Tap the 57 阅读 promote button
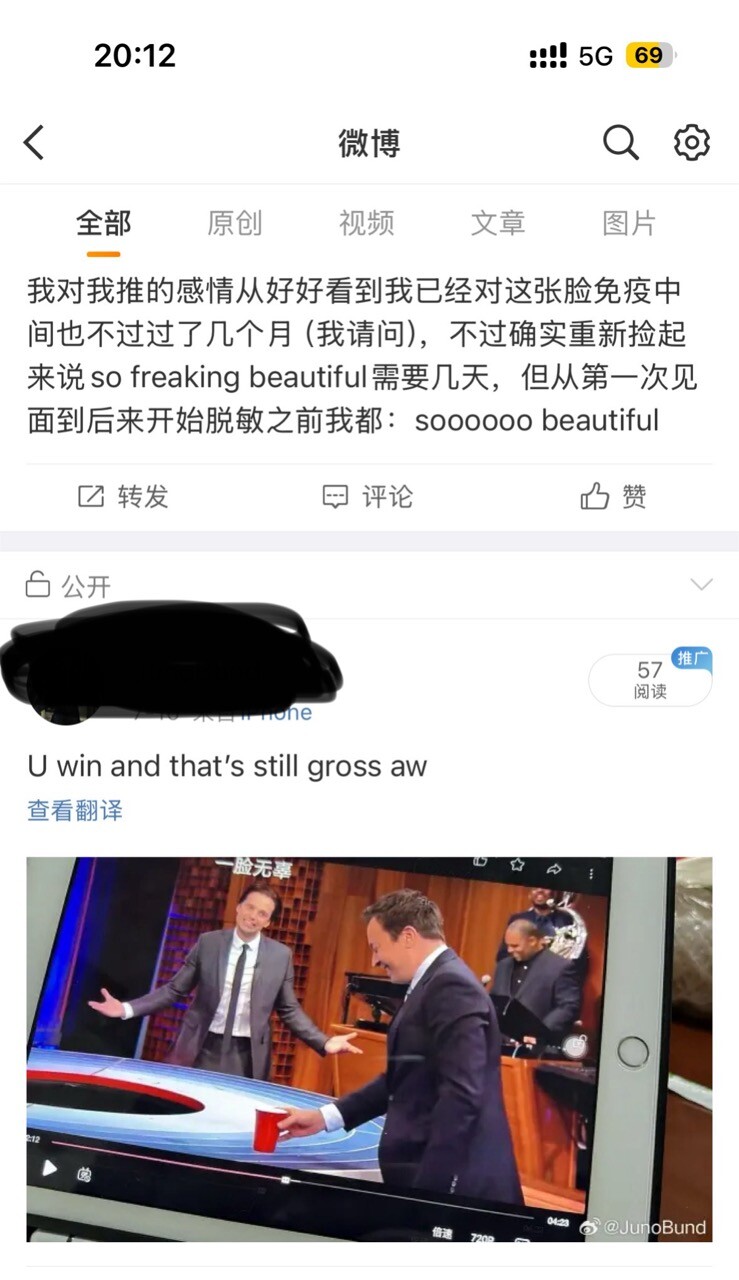739x1280 pixels. point(650,678)
